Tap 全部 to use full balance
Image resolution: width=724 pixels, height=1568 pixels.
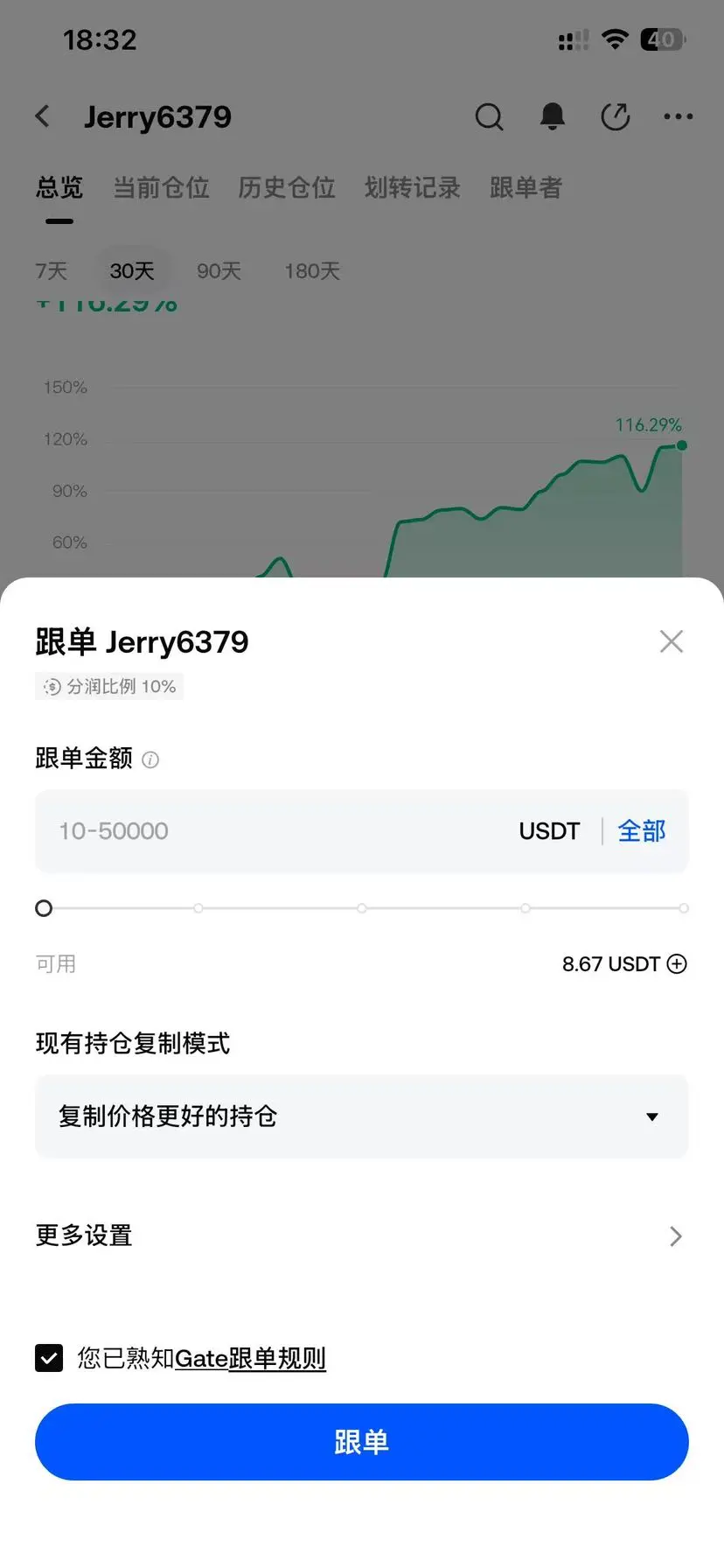[x=642, y=831]
